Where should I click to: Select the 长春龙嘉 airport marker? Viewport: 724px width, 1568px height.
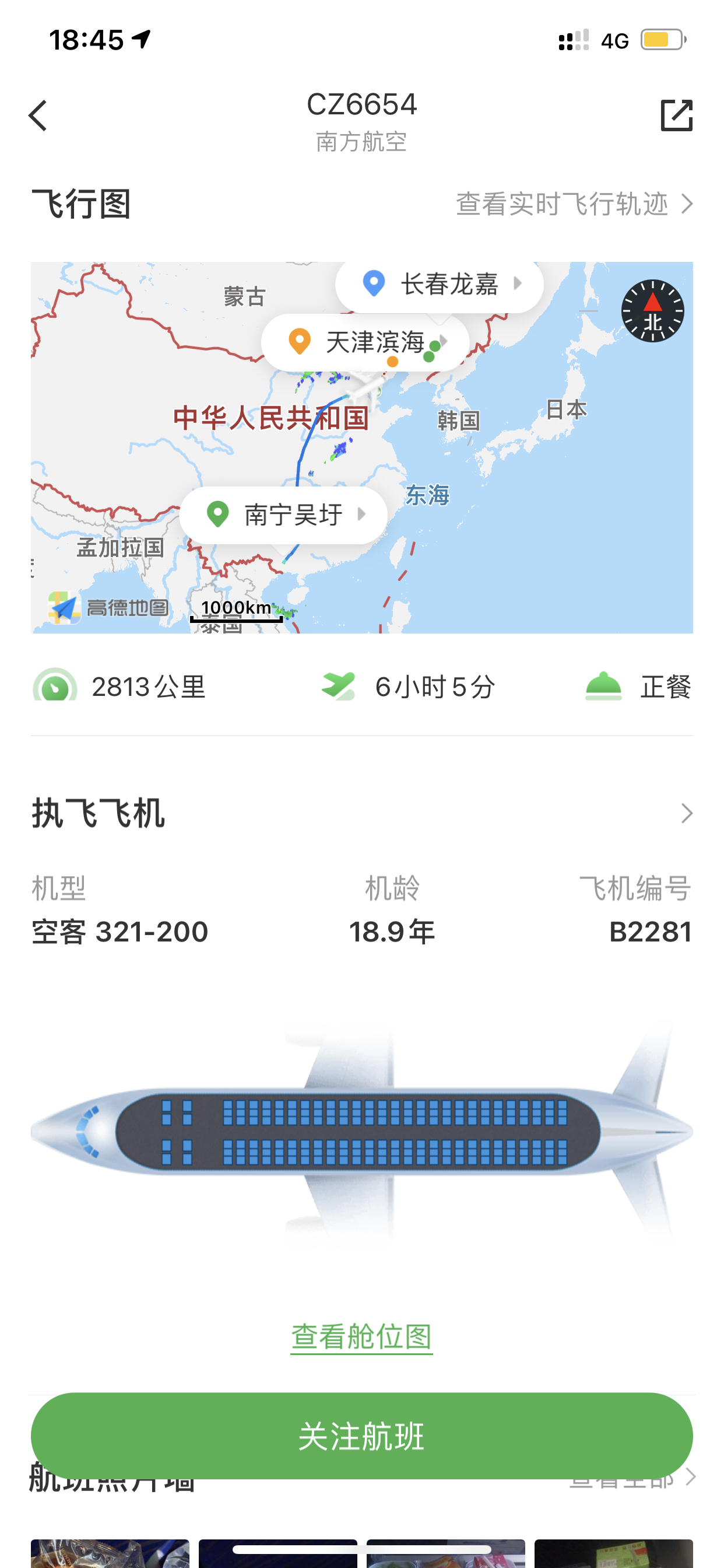click(x=440, y=284)
